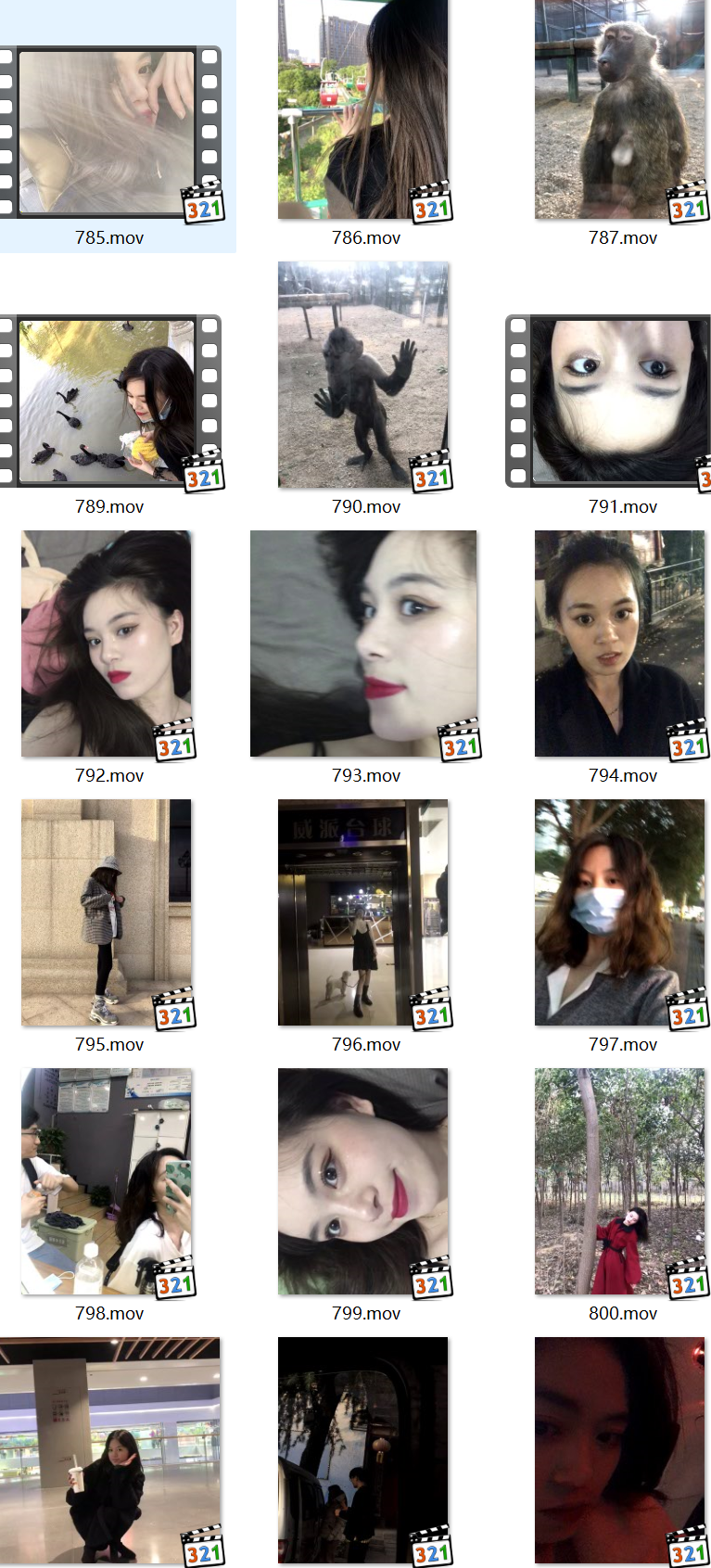
Task: Tap the 799.mov file
Action: pyautogui.click(x=363, y=1181)
